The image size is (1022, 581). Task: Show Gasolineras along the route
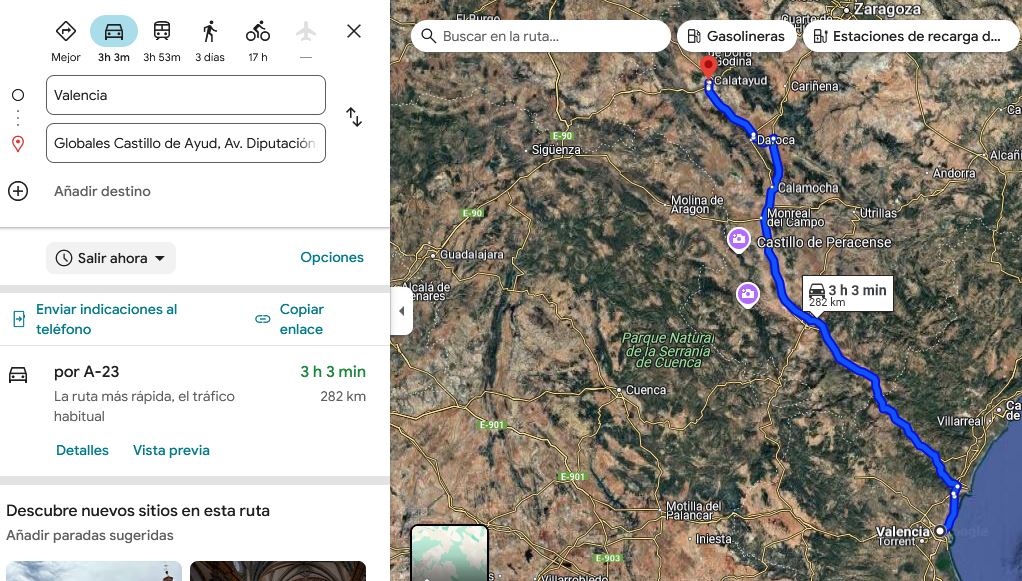click(x=737, y=36)
